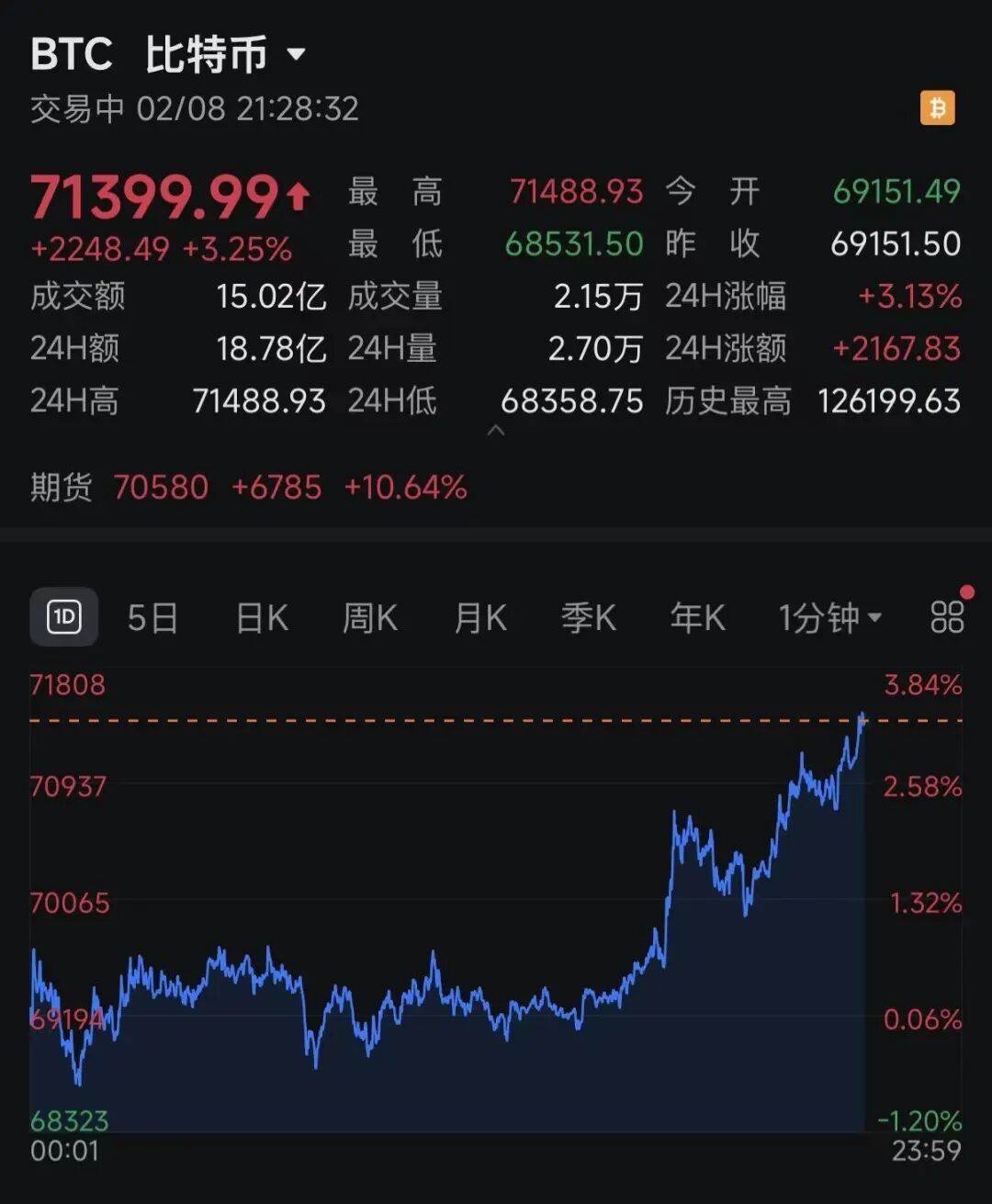992x1204 pixels.
Task: Show the 日K daily candlestick chart
Action: point(262,618)
